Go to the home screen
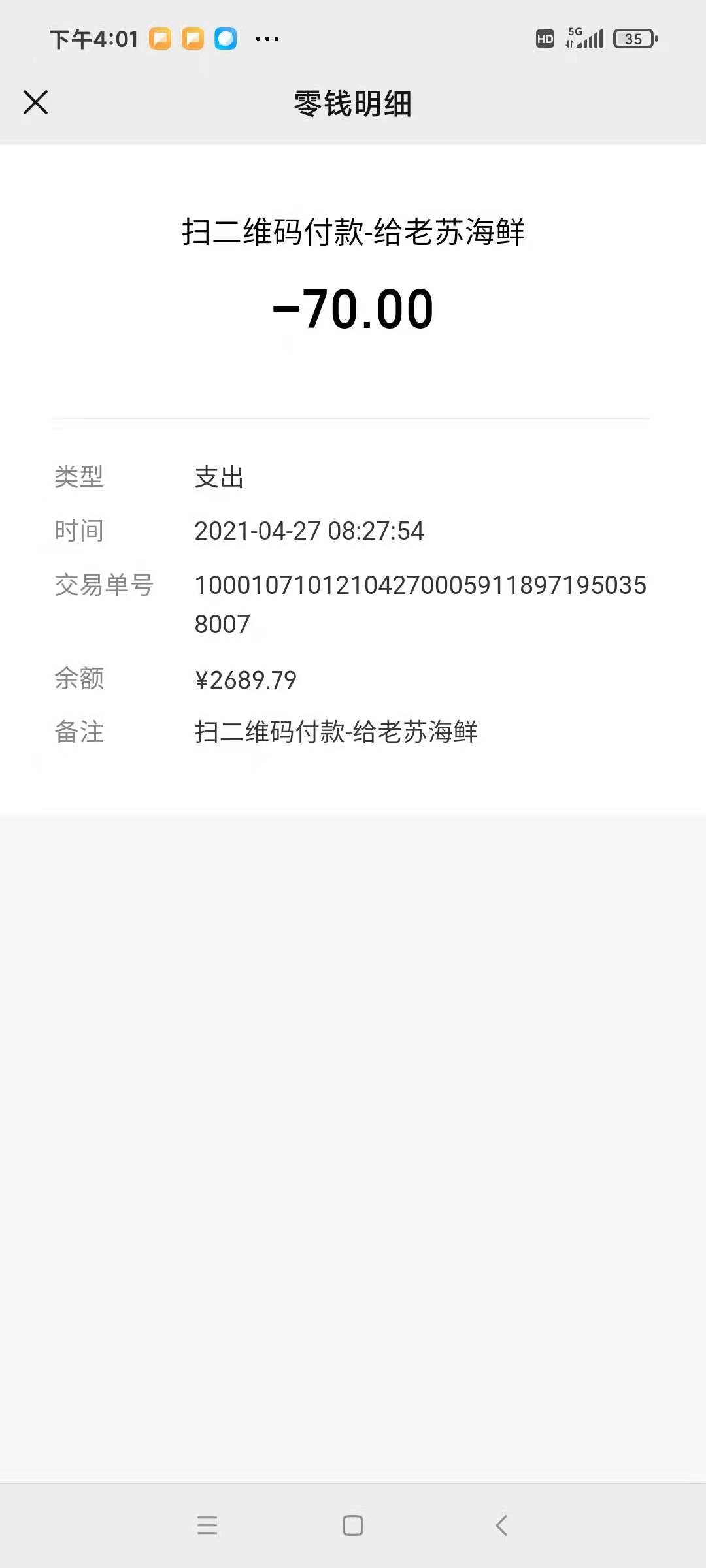706x1568 pixels. tap(353, 1526)
